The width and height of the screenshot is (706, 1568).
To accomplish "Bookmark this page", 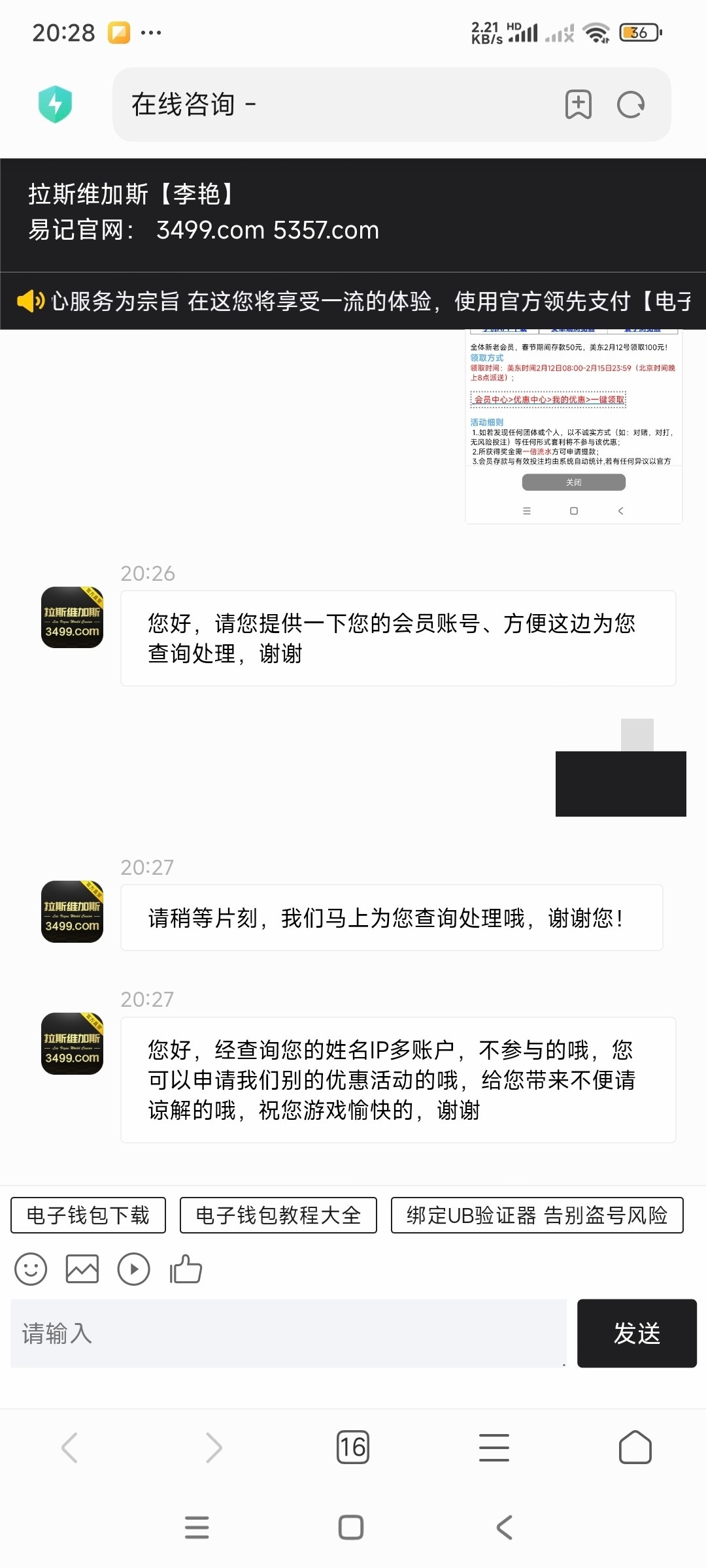I will 578,105.
